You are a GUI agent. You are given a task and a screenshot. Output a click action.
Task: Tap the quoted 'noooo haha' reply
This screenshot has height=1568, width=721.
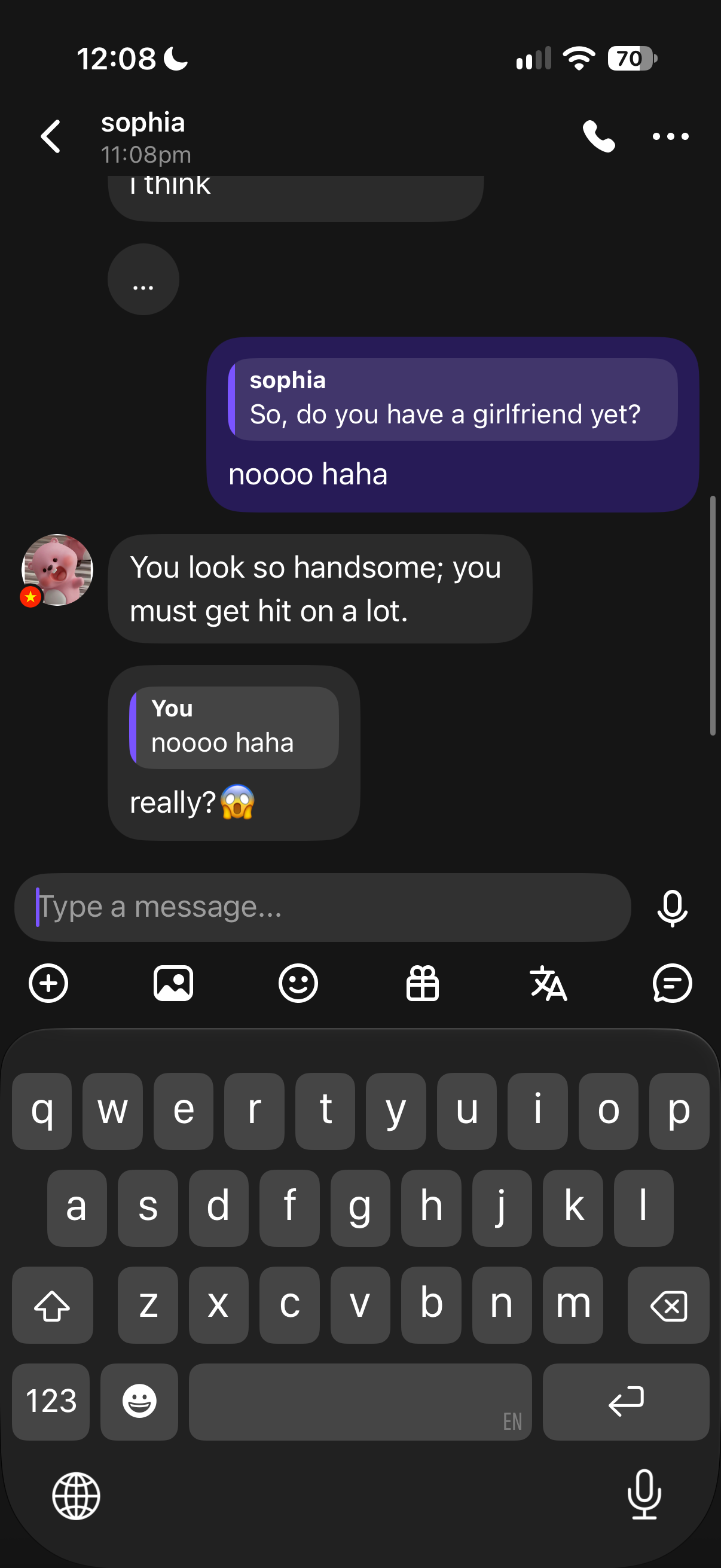(x=234, y=727)
